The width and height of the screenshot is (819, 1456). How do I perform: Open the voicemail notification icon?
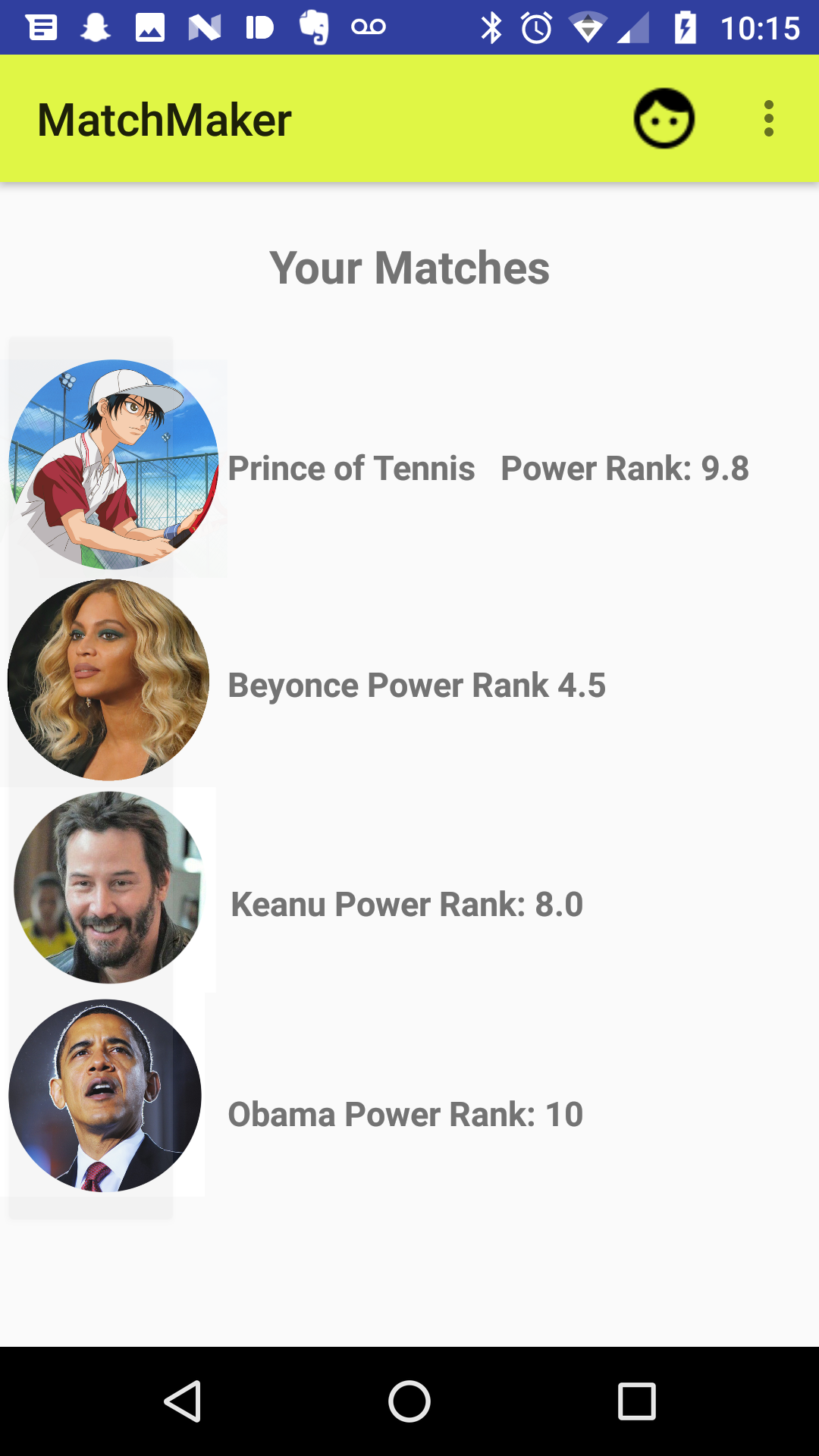[x=370, y=27]
